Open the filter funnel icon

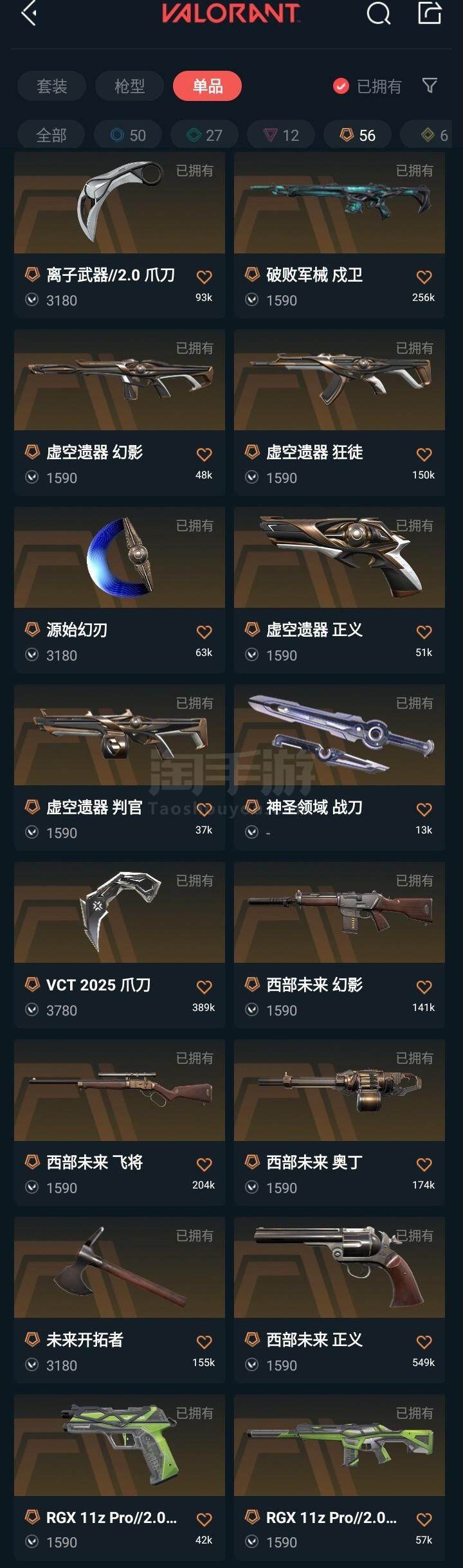430,86
